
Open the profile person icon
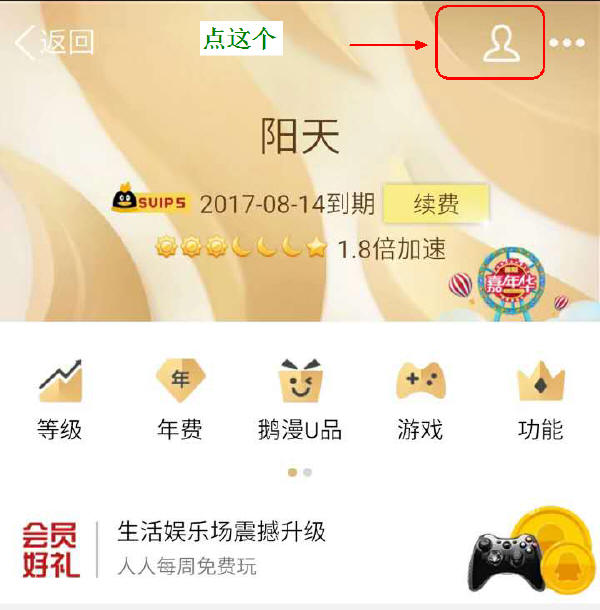pyautogui.click(x=497, y=44)
